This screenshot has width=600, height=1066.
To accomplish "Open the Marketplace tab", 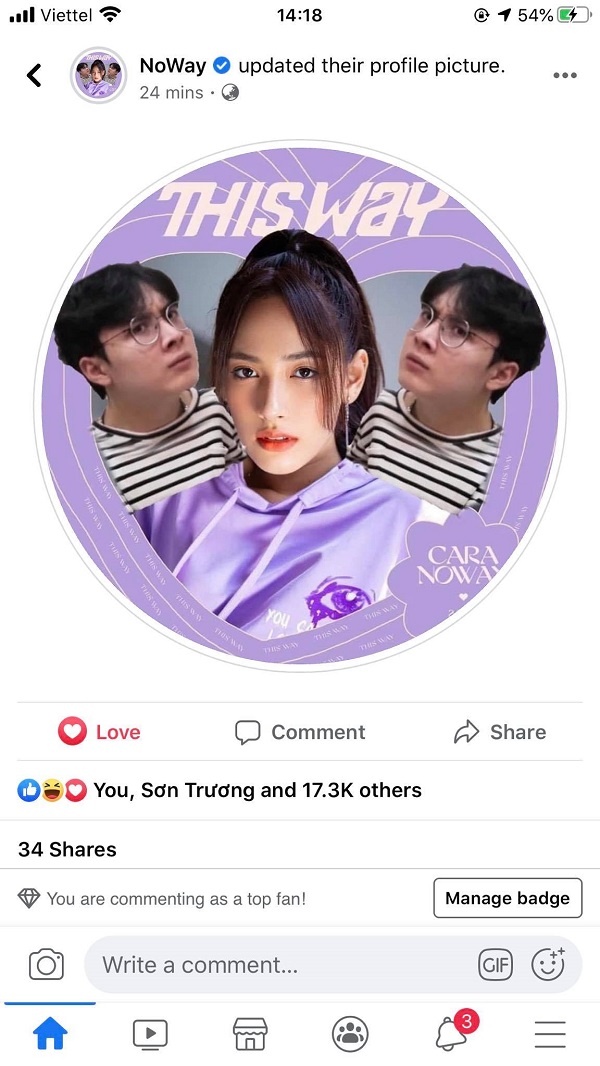I will pyautogui.click(x=250, y=1034).
